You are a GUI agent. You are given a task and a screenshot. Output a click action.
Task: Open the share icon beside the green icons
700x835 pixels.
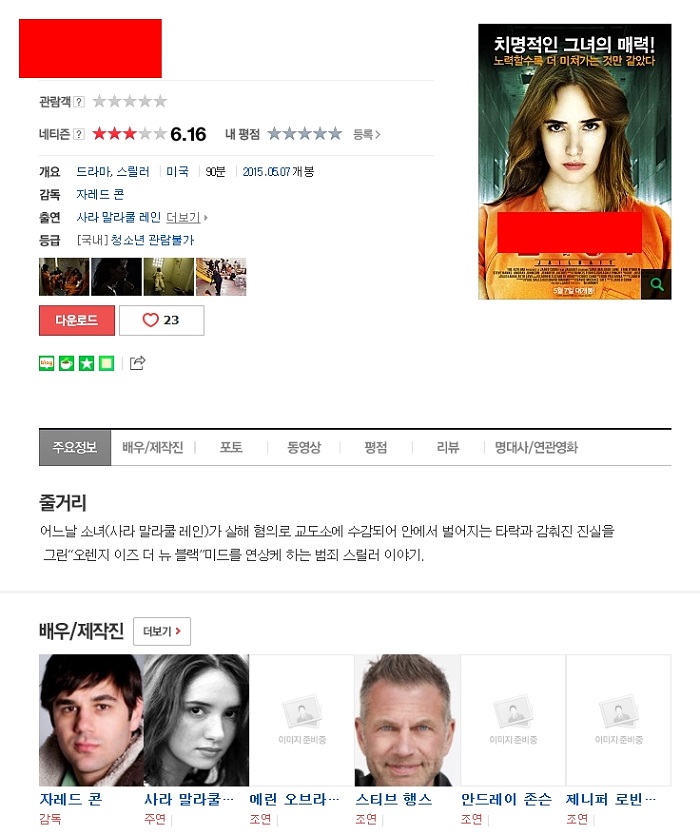point(137,363)
